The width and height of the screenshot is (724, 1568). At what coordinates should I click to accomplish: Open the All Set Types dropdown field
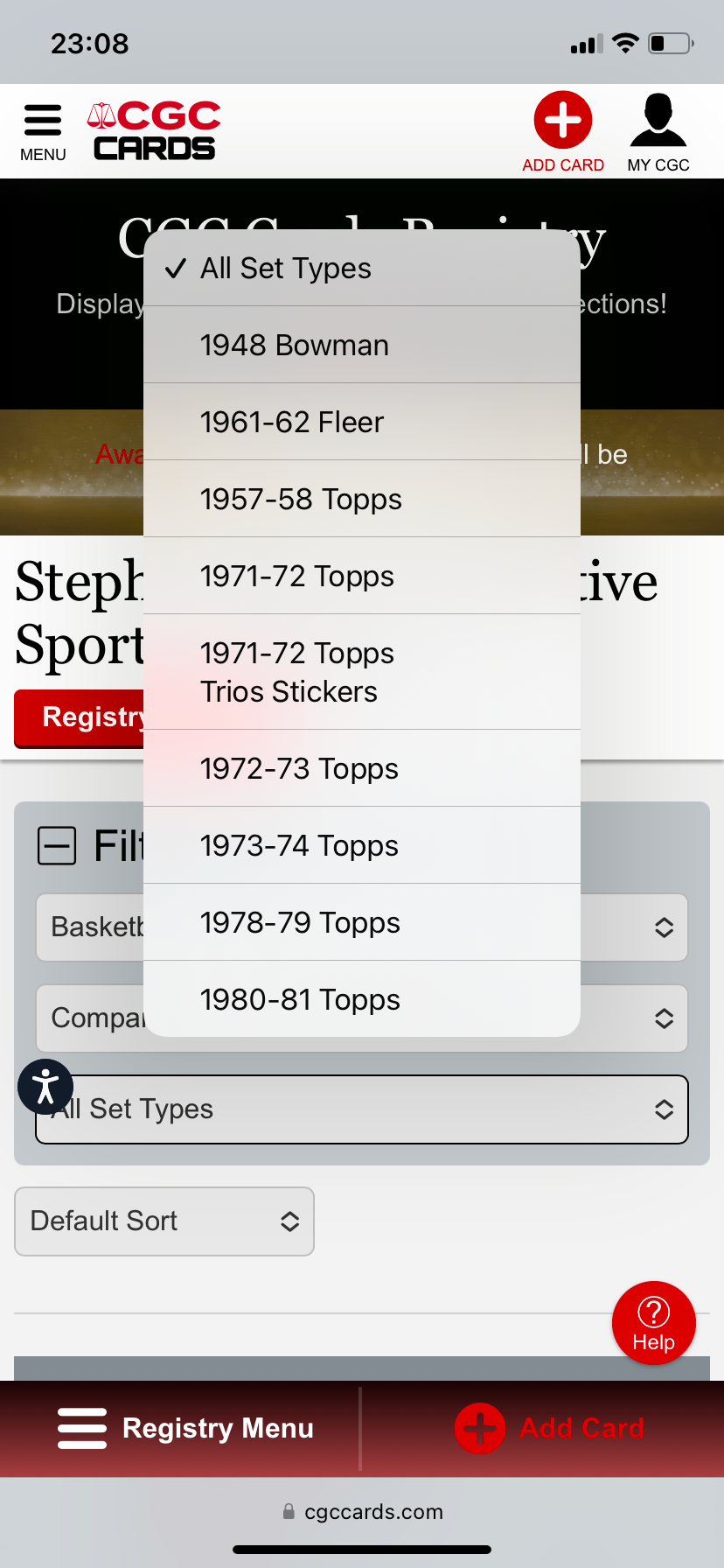362,1109
